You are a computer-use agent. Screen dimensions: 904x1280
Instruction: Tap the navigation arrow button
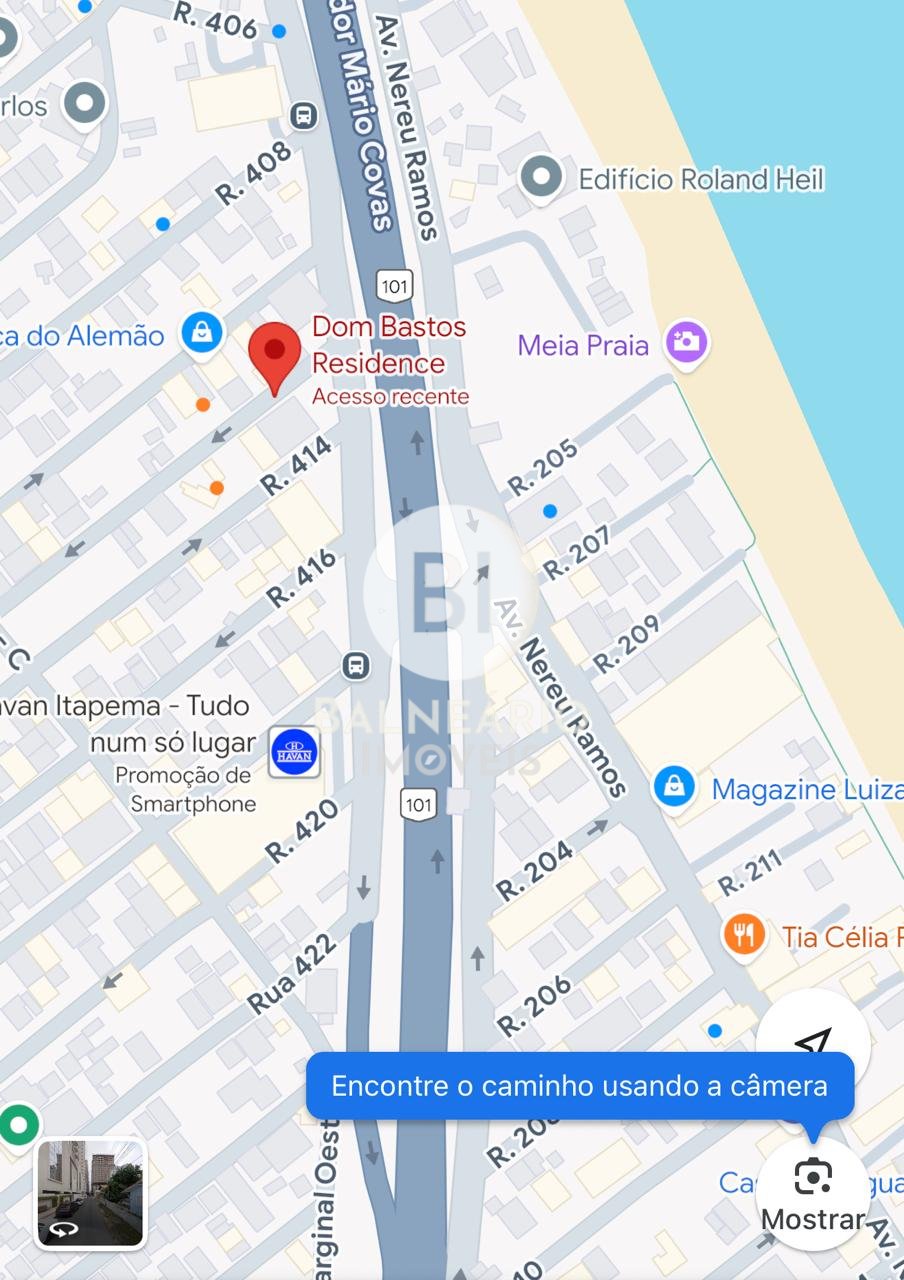pos(813,1042)
